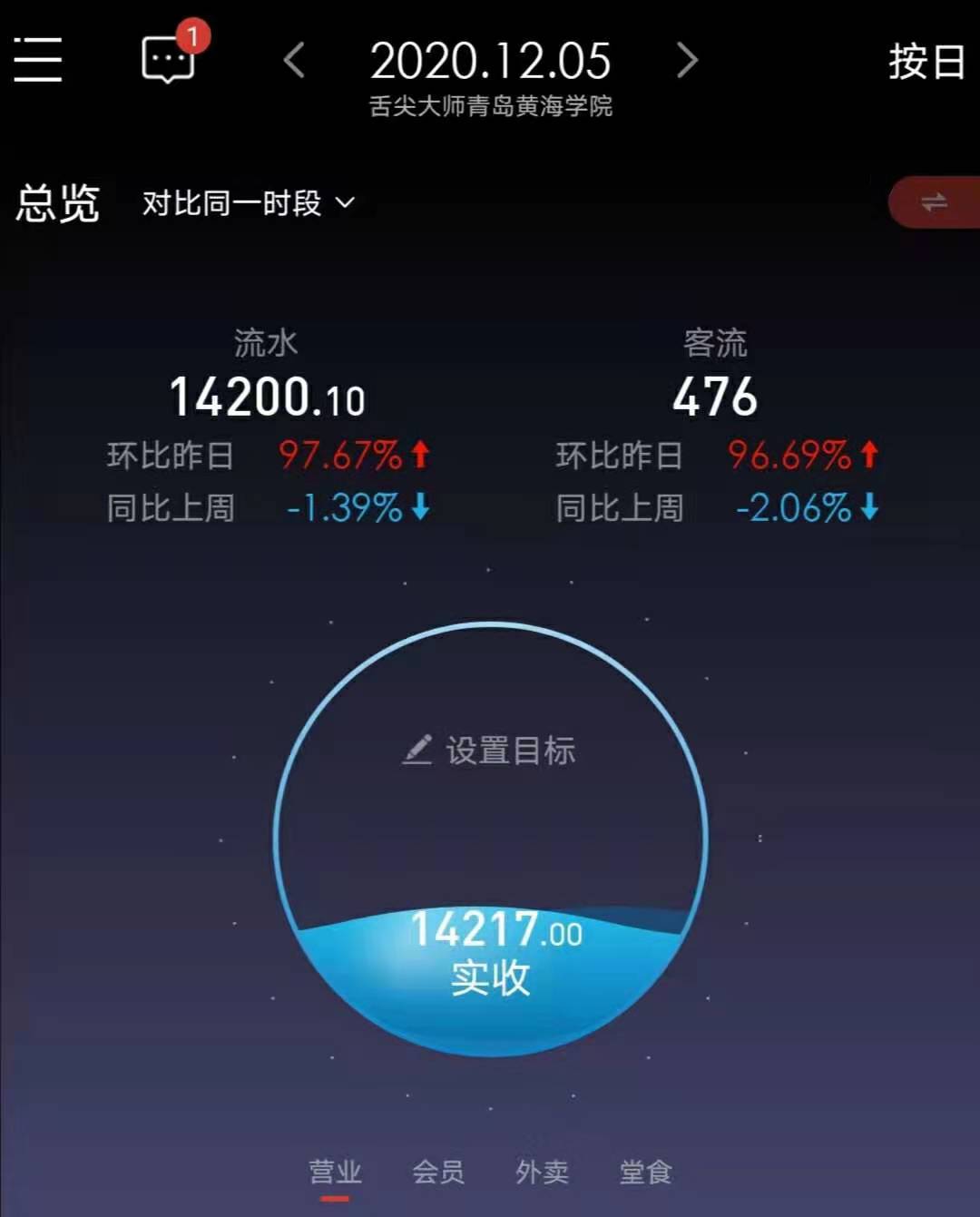Switch to the 外卖 takeout tab

coord(542,1173)
